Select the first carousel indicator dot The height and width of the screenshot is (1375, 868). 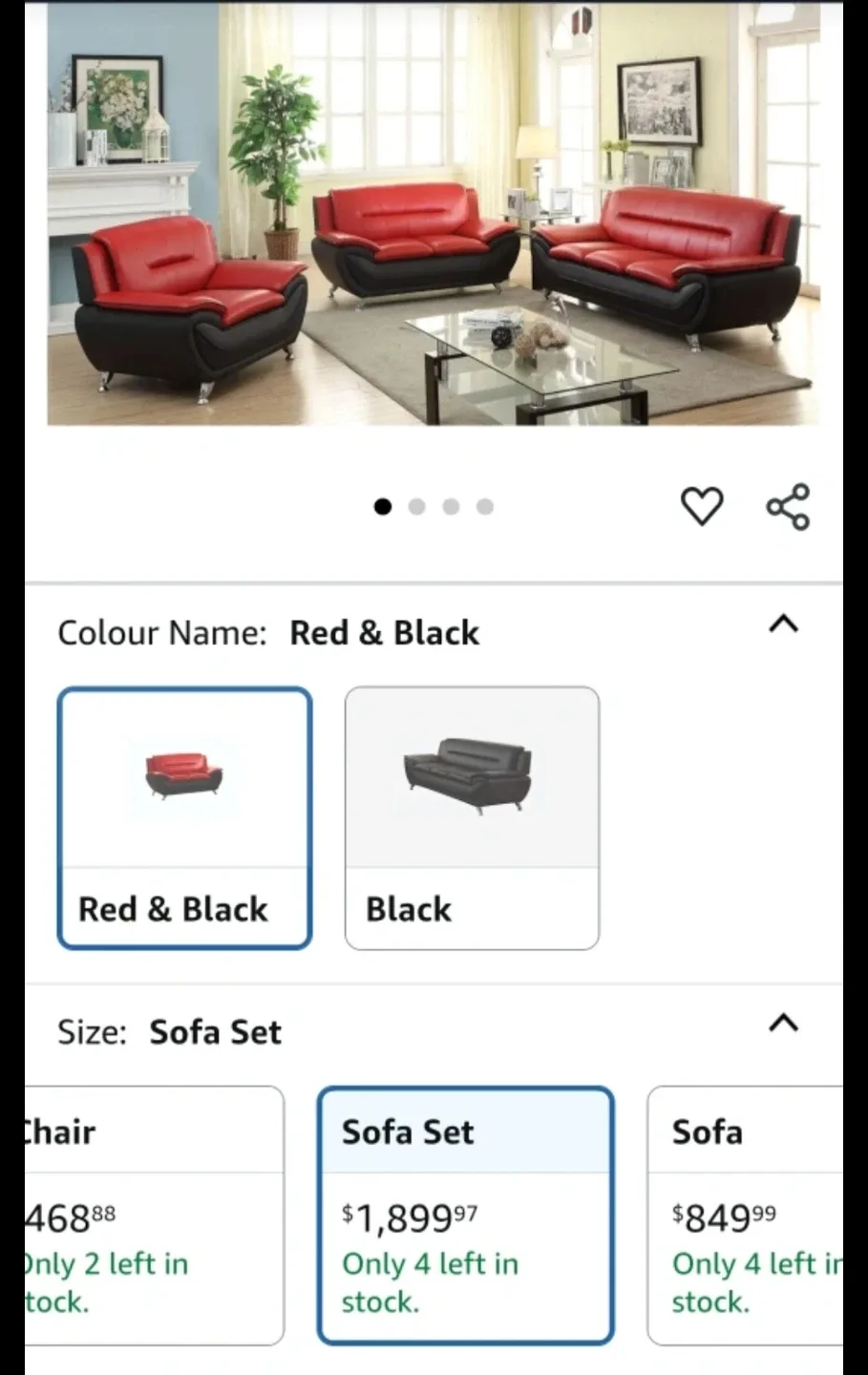[x=382, y=506]
